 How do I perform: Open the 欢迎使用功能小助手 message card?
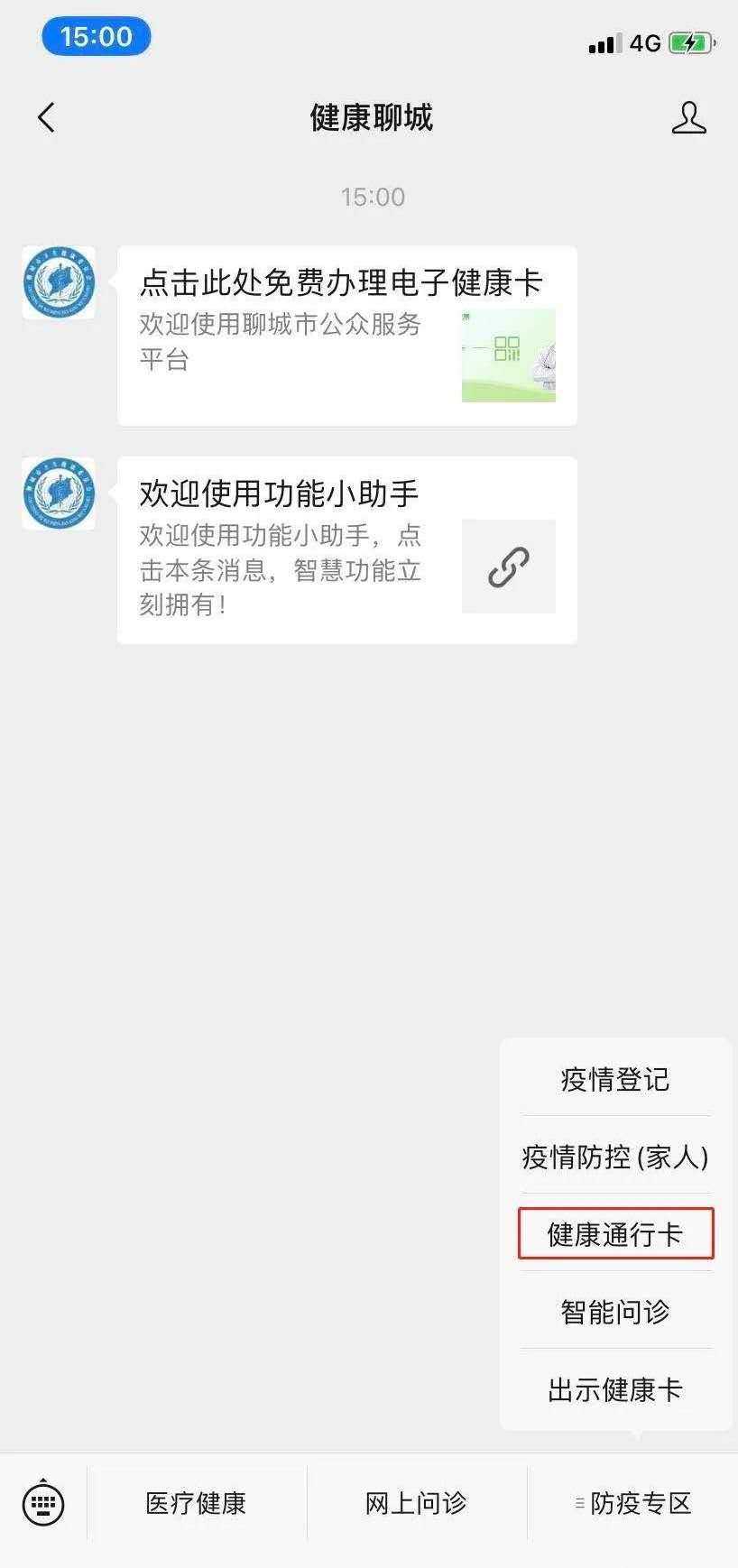pyautogui.click(x=346, y=549)
